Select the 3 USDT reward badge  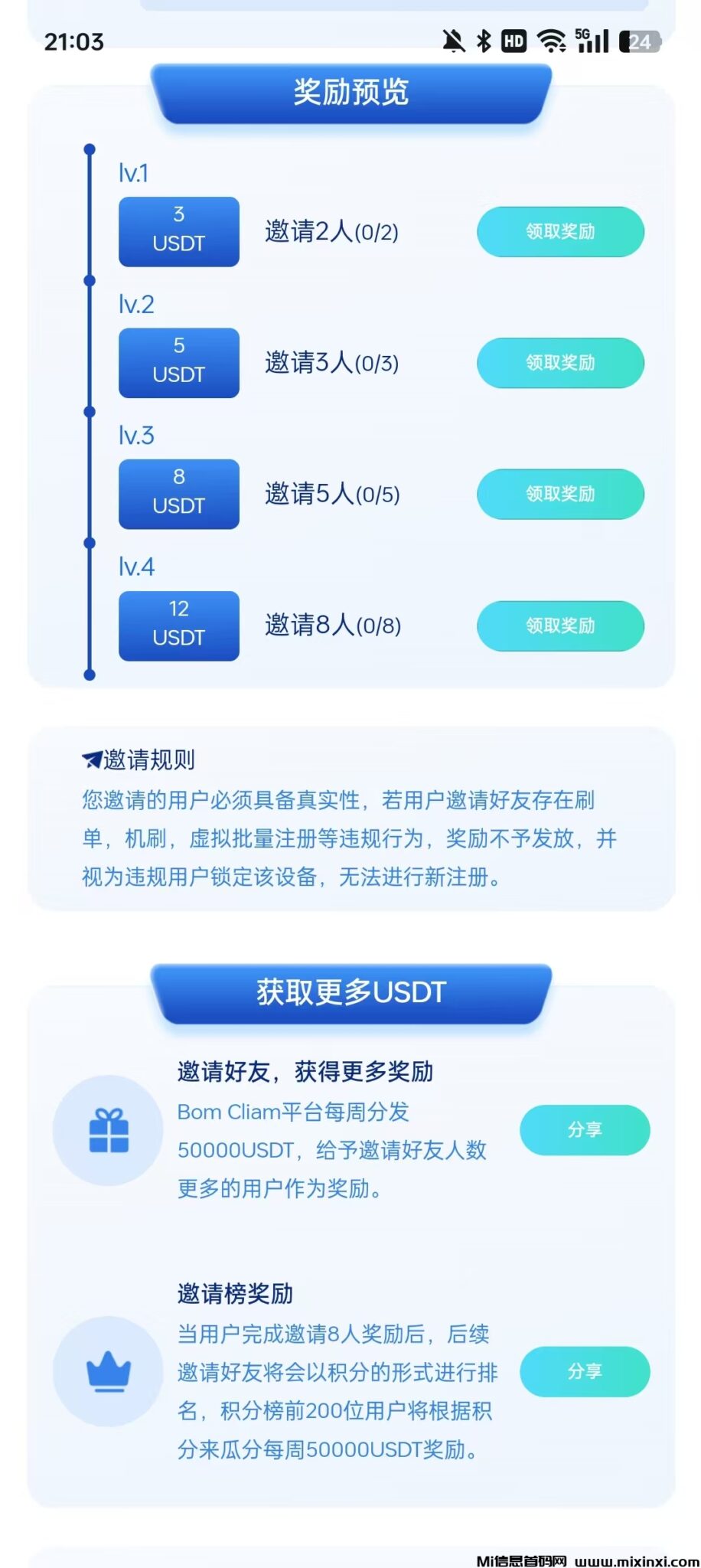tap(178, 232)
